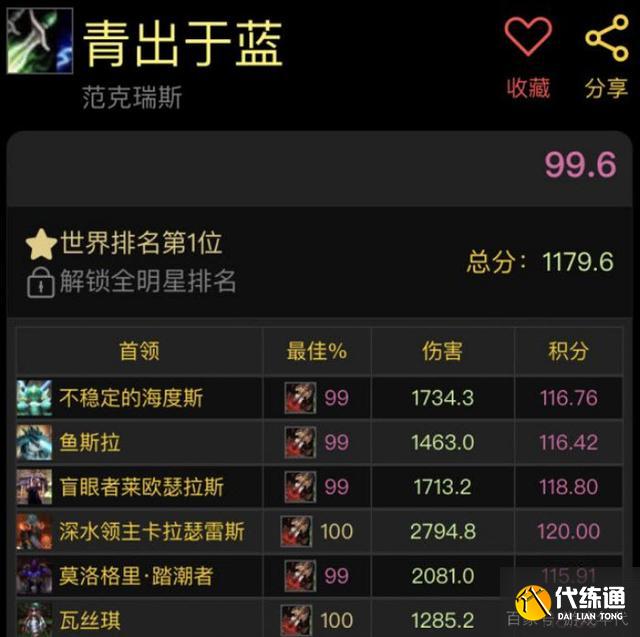Open boss row 深水领主卡拉瑟雷斯

tap(151, 531)
